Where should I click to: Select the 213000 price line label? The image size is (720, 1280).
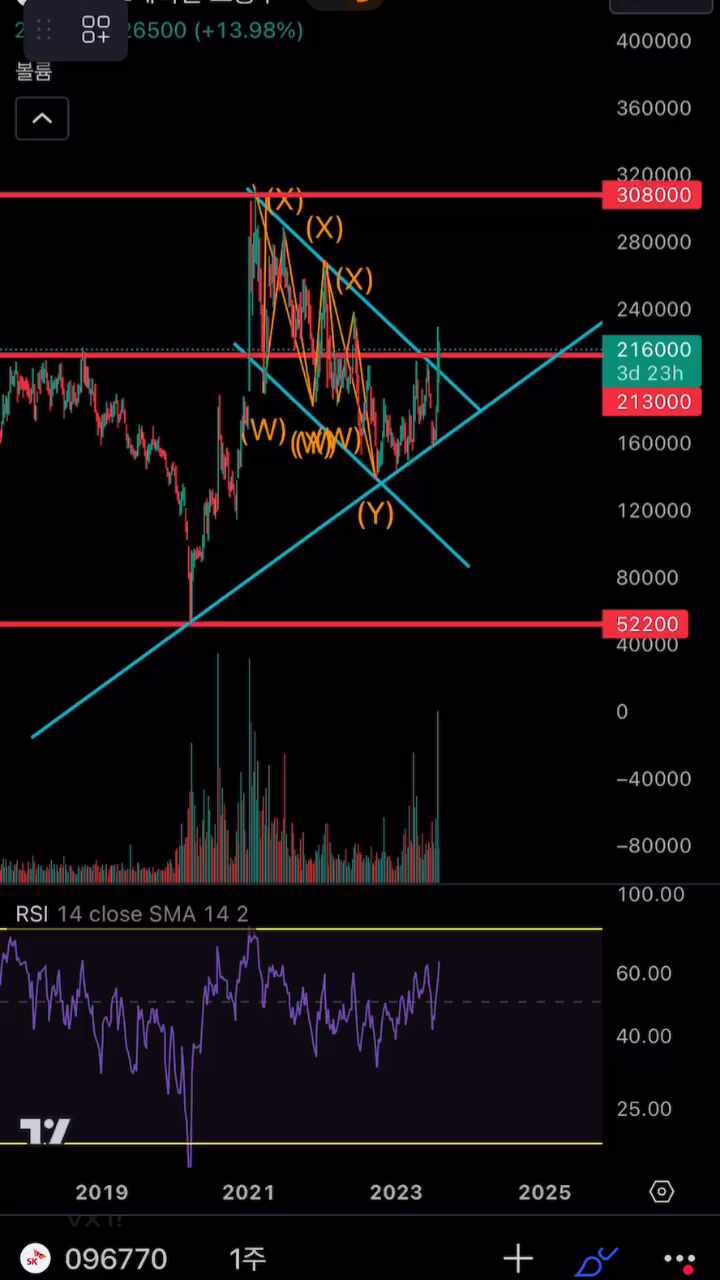pyautogui.click(x=652, y=402)
